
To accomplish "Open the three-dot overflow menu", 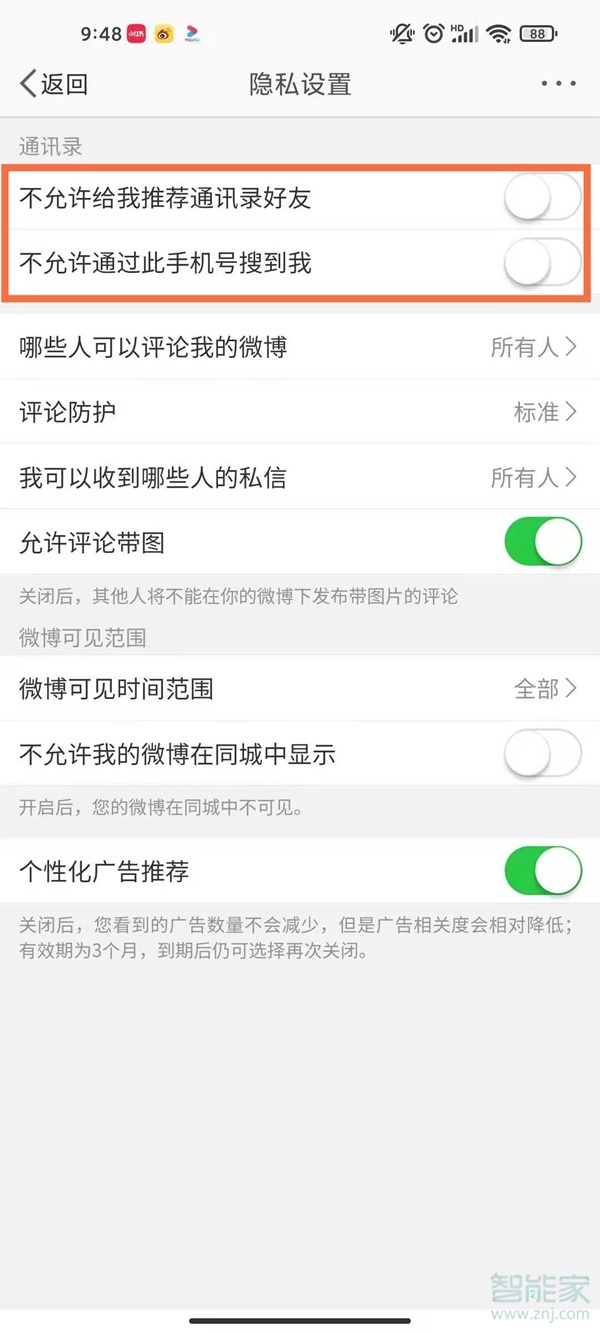I will point(558,84).
